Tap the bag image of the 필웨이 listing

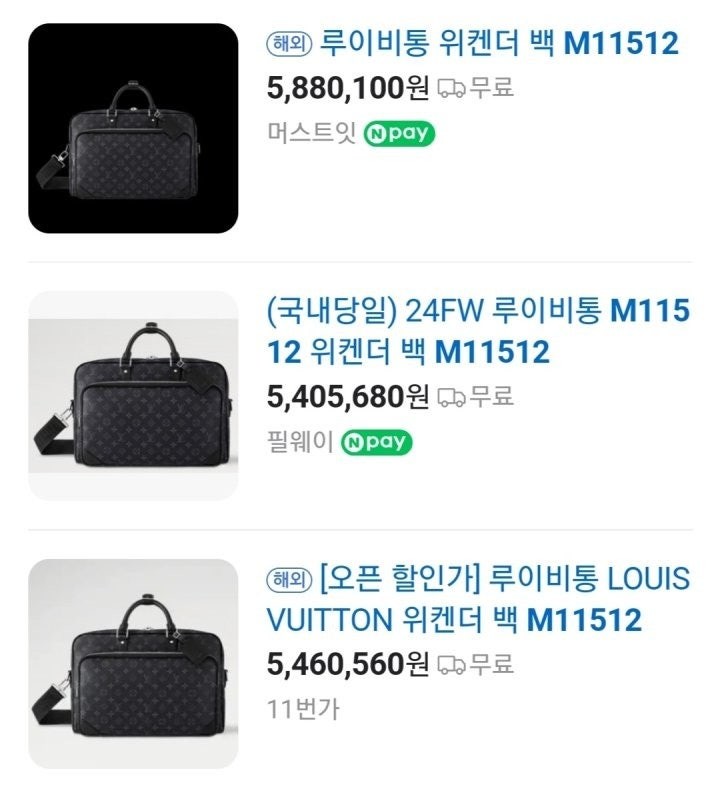tap(133, 396)
